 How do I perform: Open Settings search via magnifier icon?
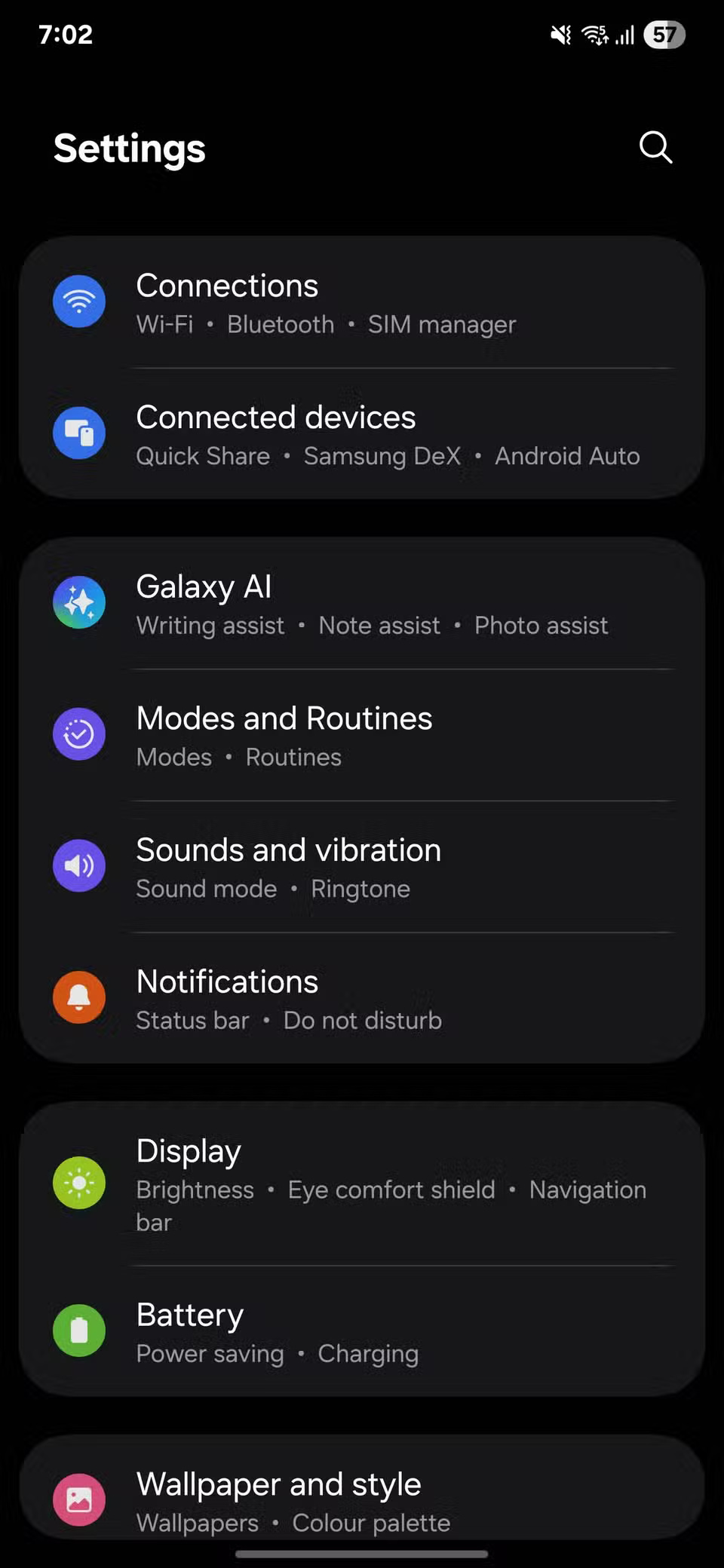coord(655,148)
